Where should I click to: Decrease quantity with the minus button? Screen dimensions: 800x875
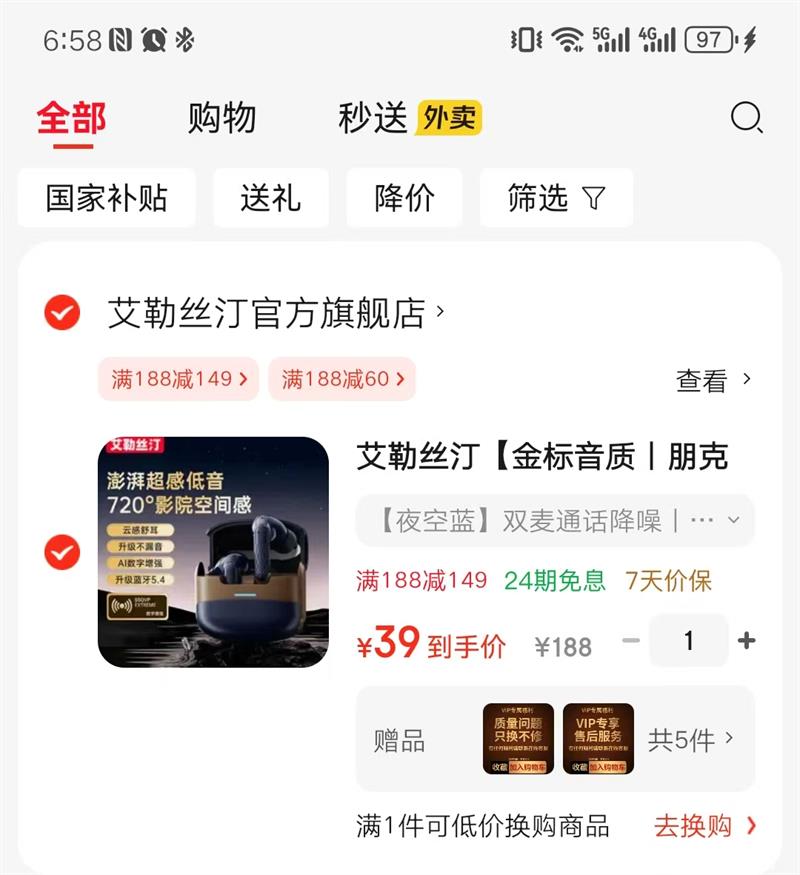(x=631, y=640)
